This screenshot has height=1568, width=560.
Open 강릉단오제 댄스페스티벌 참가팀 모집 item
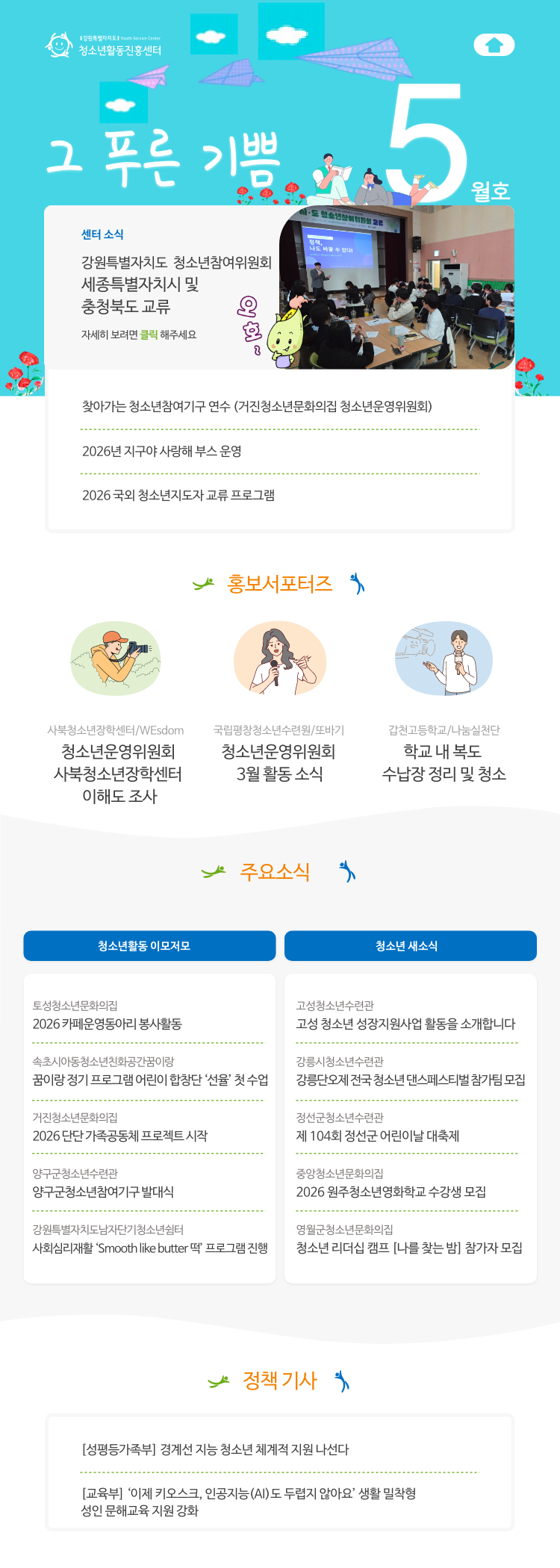[410, 1080]
